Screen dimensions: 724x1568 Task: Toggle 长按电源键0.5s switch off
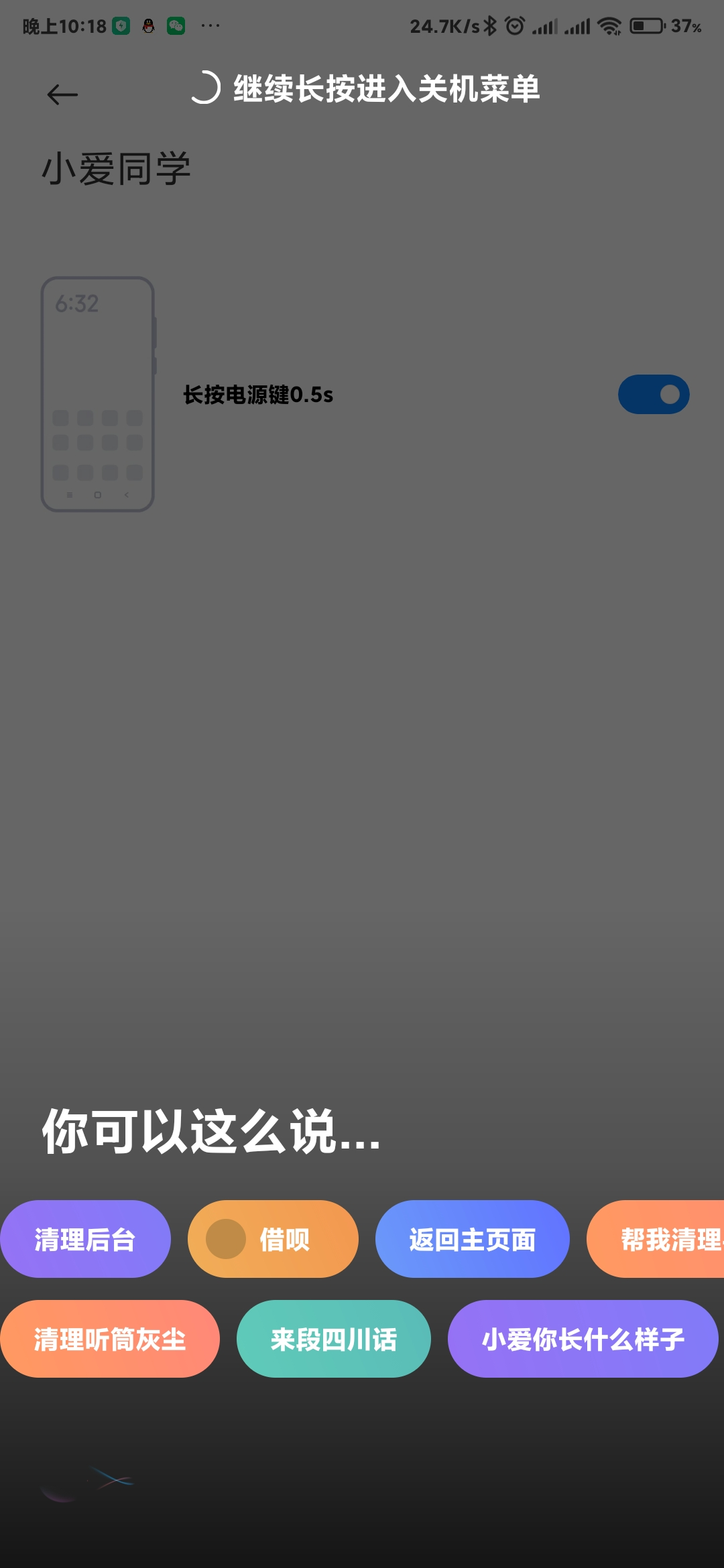(653, 394)
